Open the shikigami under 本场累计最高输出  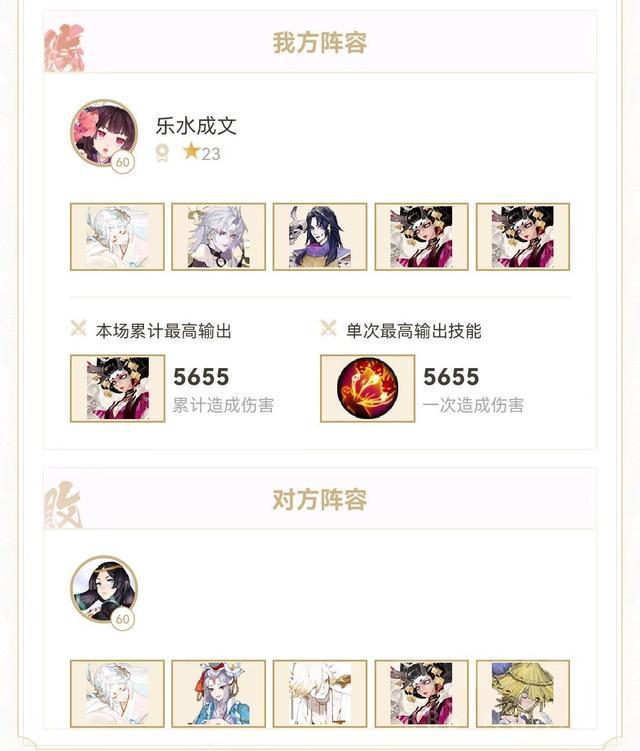[x=117, y=388]
